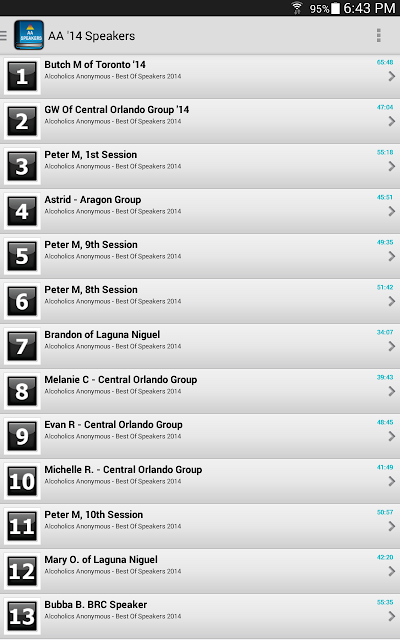Choose Bubba B. BRC Speaker
Image resolution: width=400 pixels, height=640 pixels.
pyautogui.click(x=200, y=616)
